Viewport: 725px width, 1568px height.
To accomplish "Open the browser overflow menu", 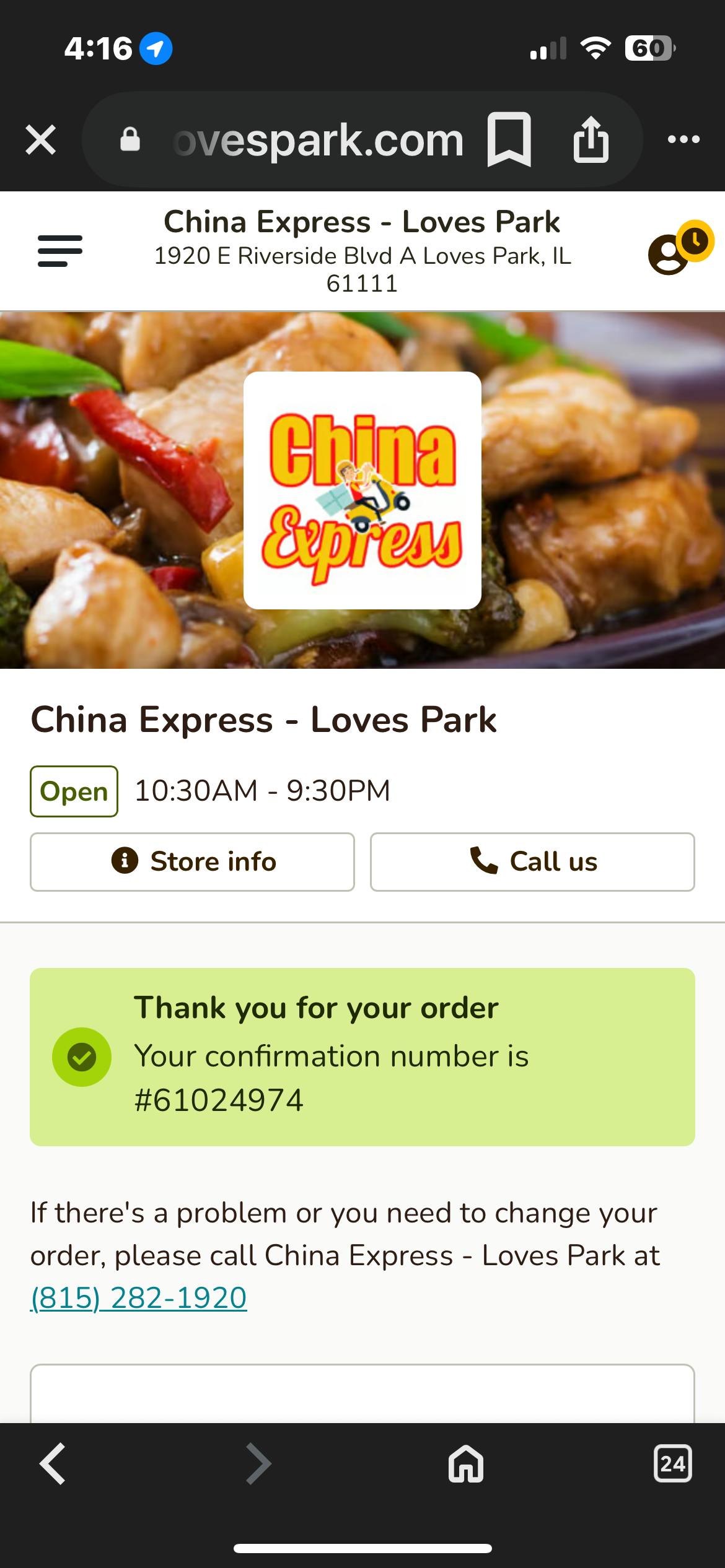I will pyautogui.click(x=683, y=139).
